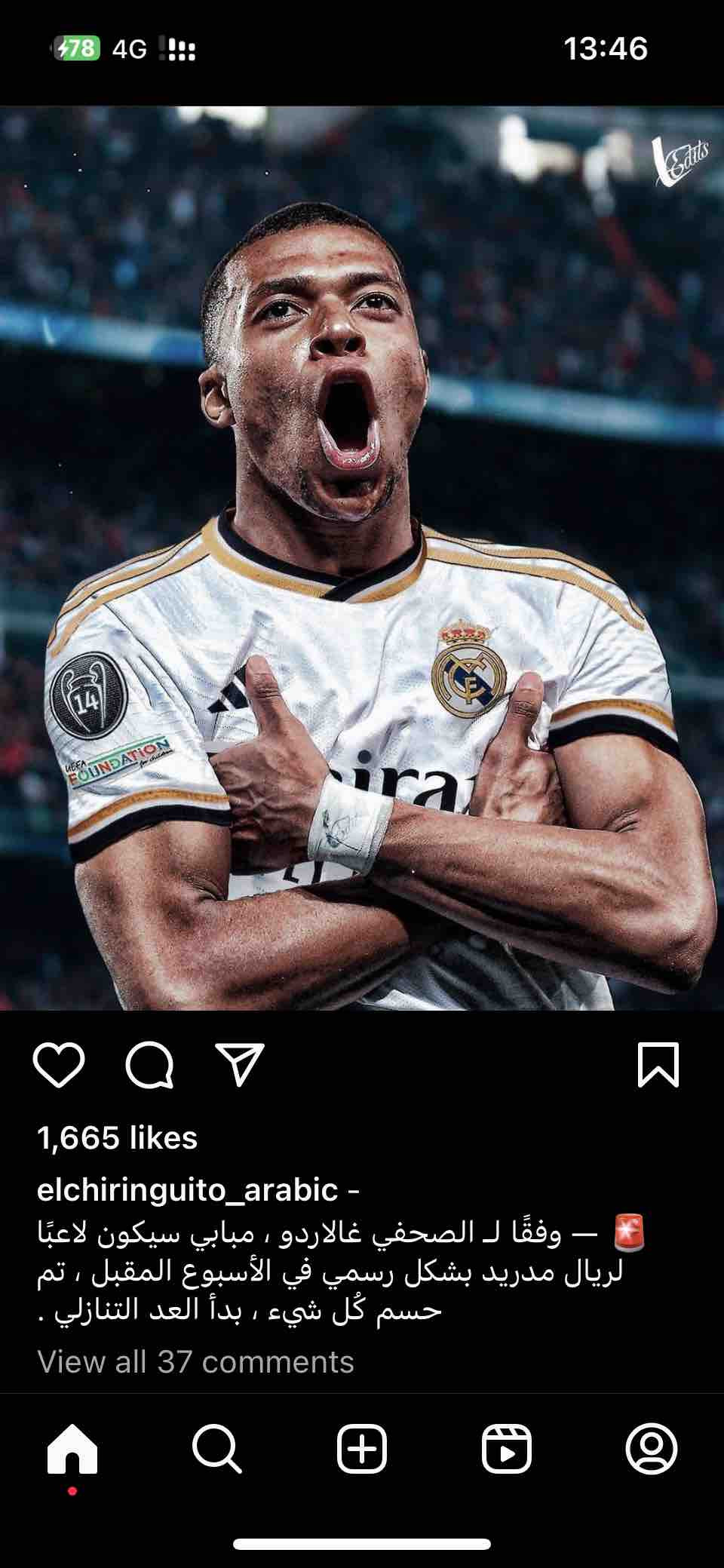
Task: Switch to the Reels tab
Action: point(506,1450)
